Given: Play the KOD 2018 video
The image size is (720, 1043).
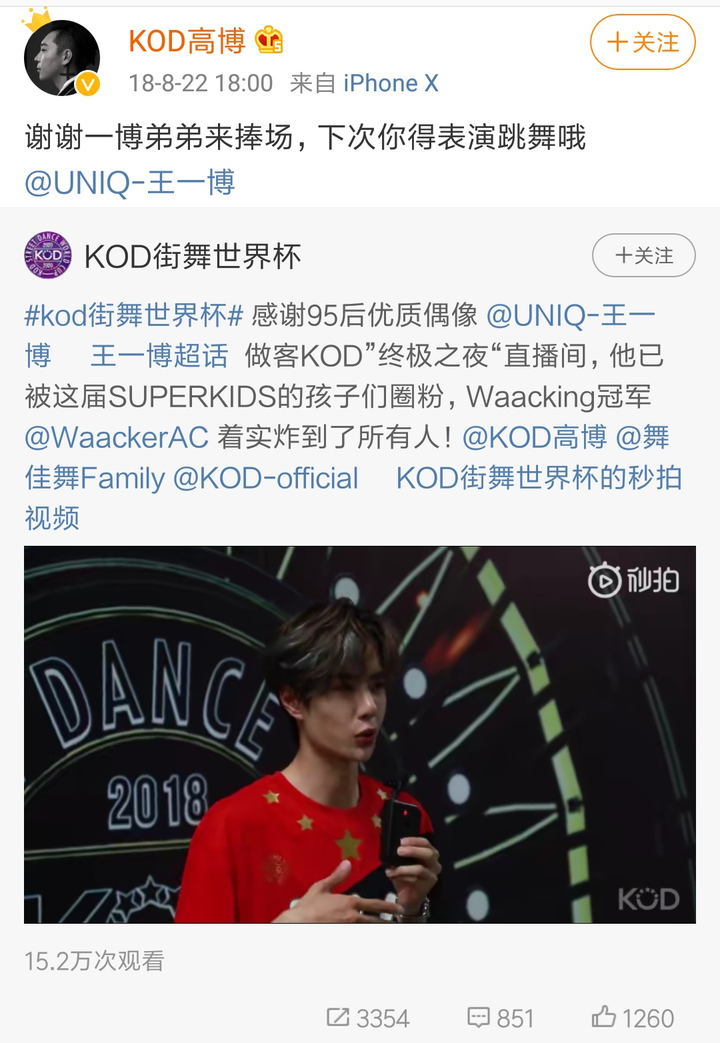Looking at the screenshot, I should pyautogui.click(x=360, y=735).
